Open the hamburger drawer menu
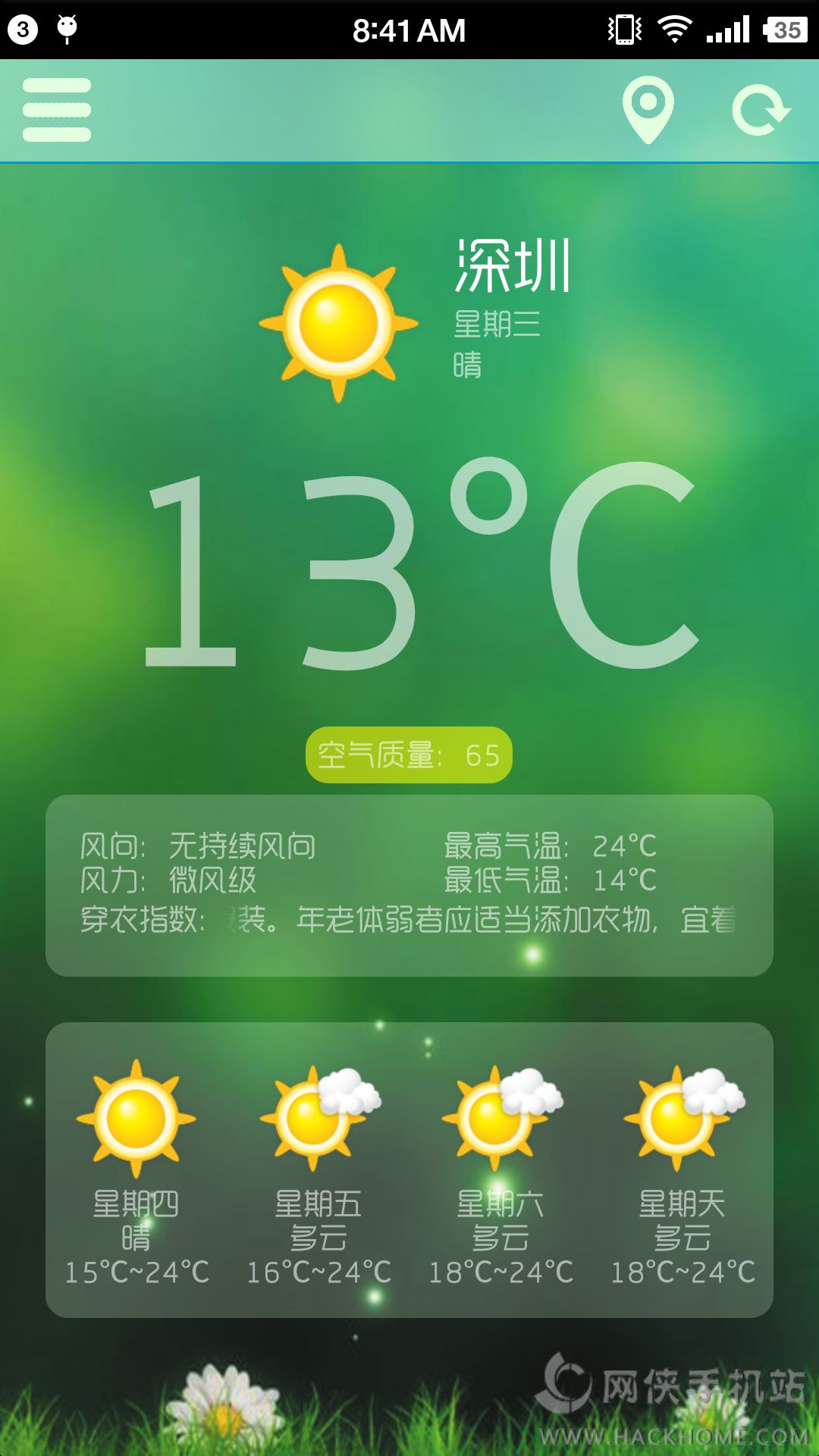 57,110
